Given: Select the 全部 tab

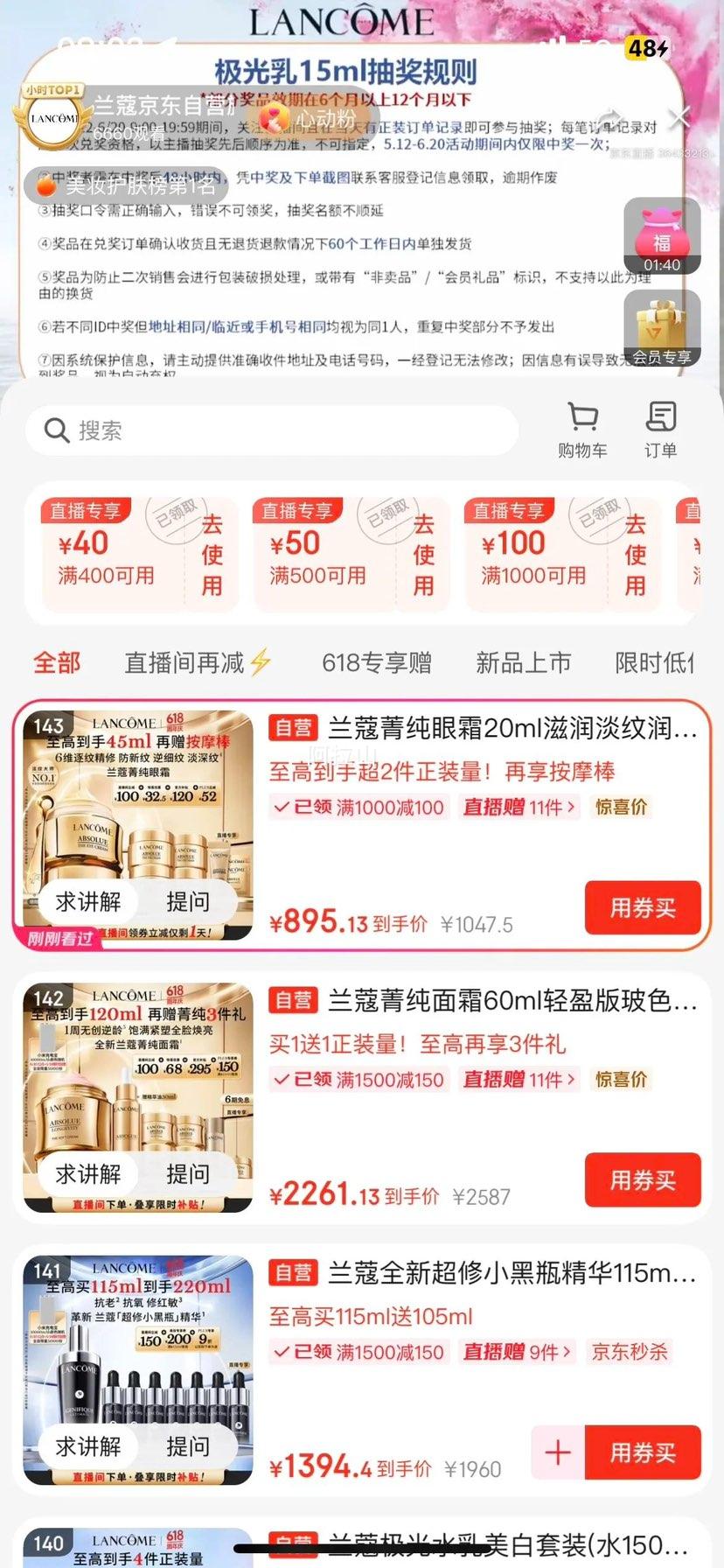Looking at the screenshot, I should tap(57, 662).
